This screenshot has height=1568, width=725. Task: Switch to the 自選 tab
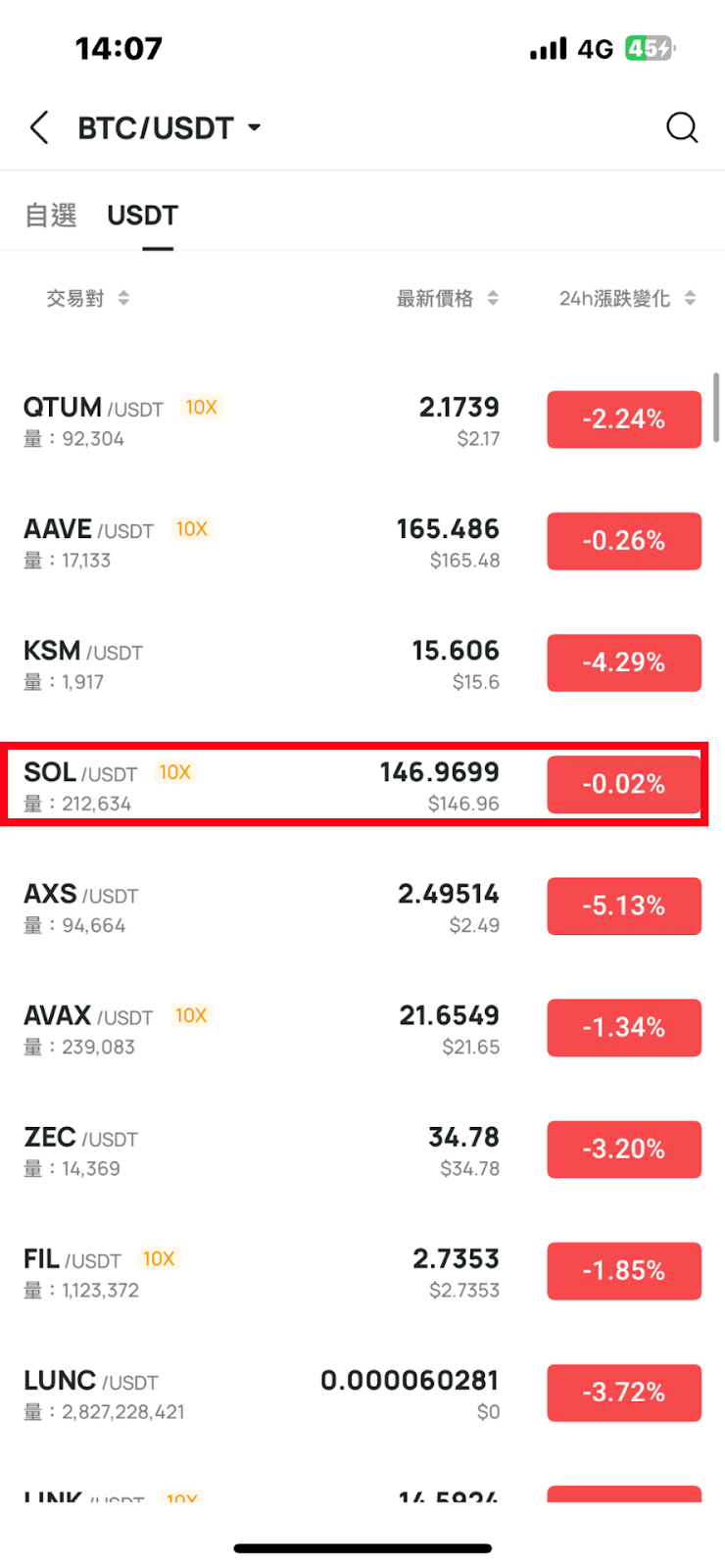[51, 215]
